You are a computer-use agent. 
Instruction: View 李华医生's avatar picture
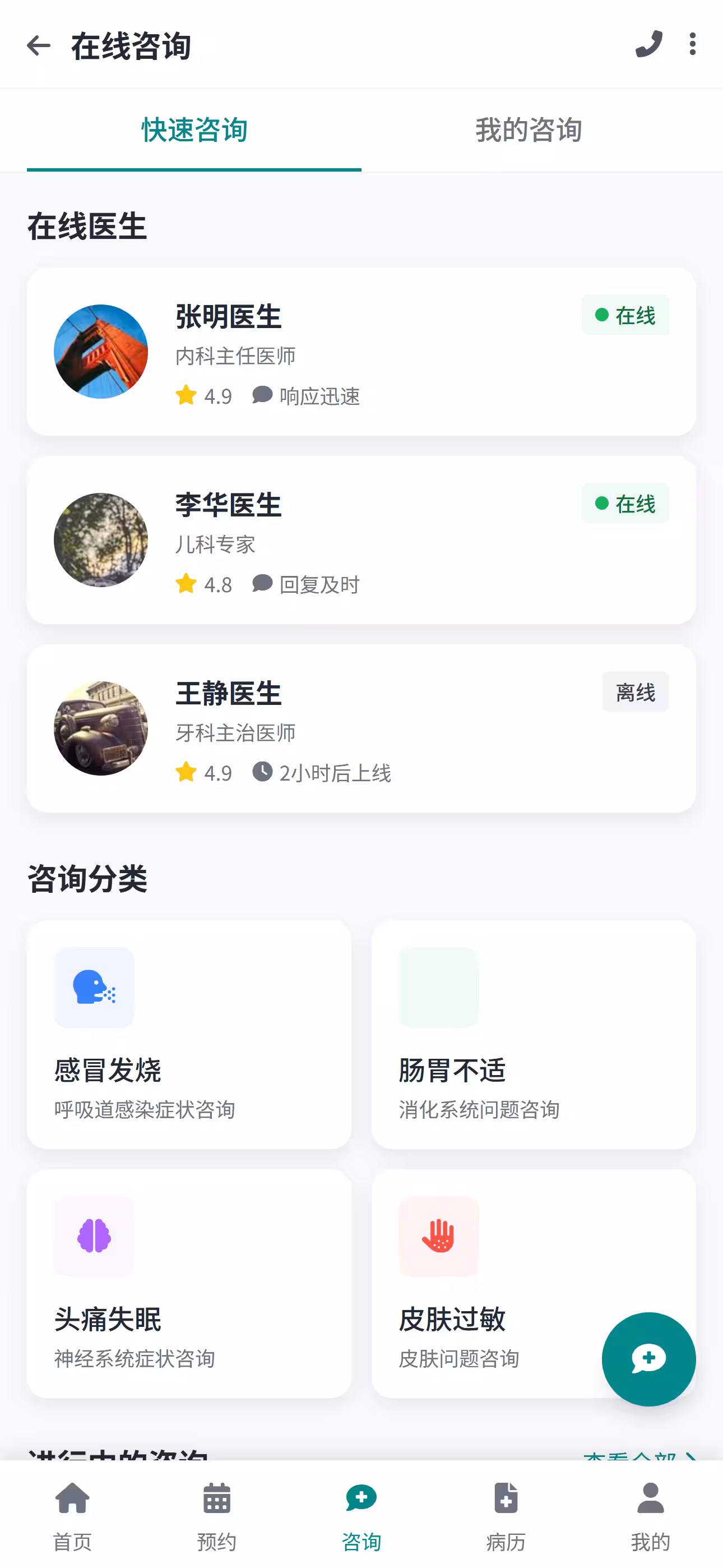click(x=100, y=540)
